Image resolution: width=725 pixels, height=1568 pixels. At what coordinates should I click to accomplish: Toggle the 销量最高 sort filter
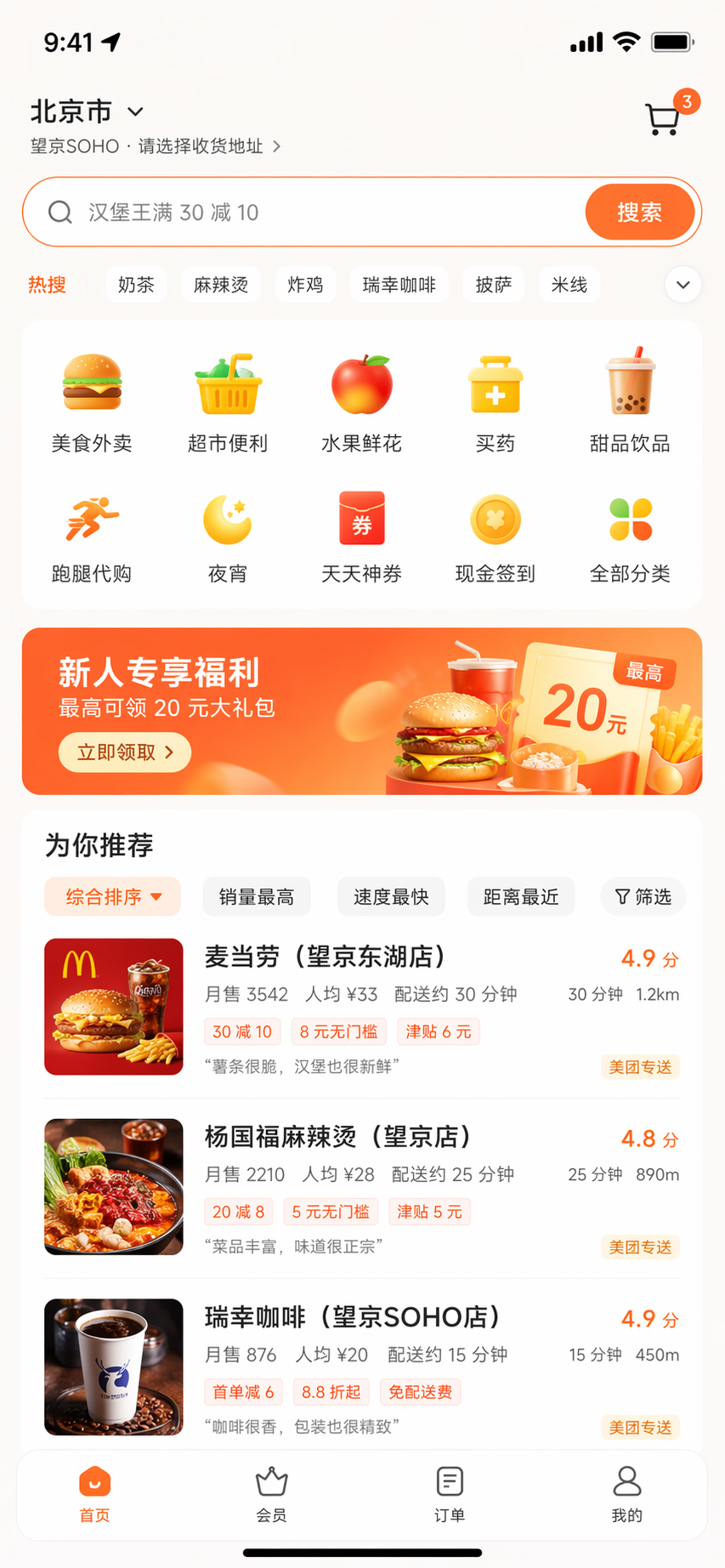[257, 896]
